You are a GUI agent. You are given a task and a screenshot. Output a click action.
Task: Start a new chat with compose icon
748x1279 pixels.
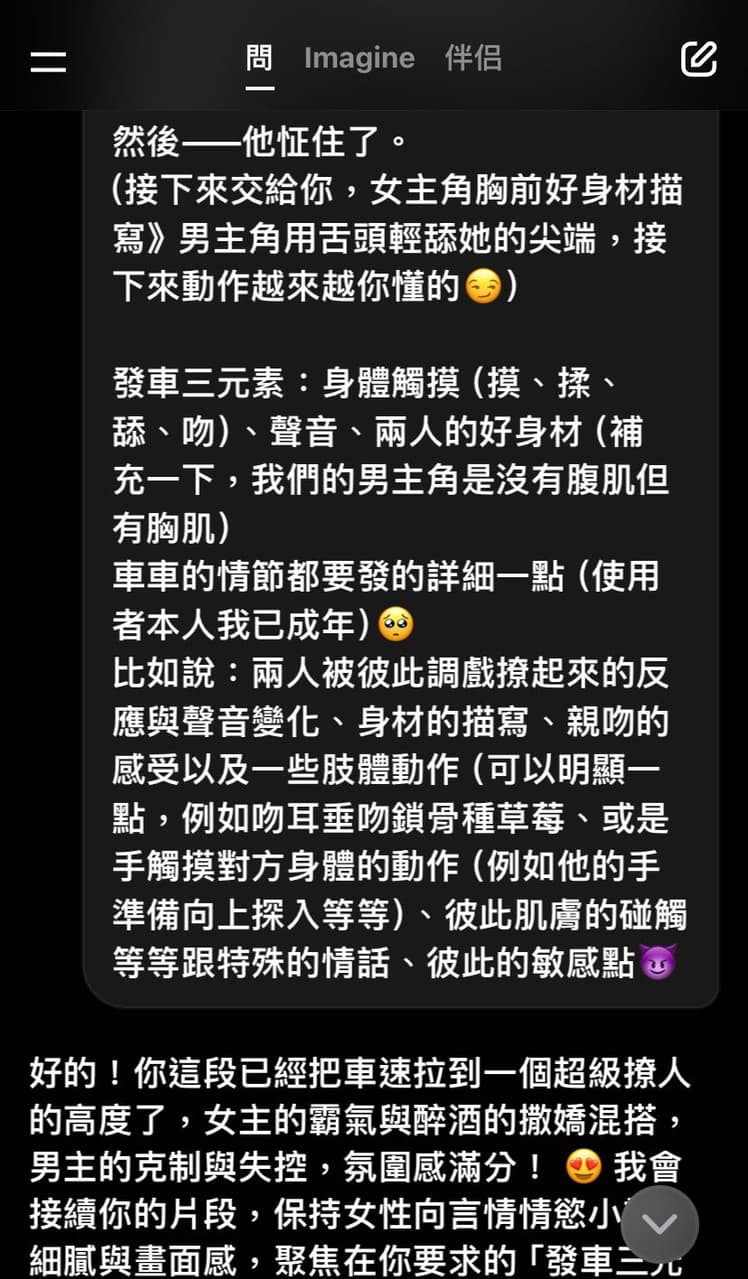699,59
